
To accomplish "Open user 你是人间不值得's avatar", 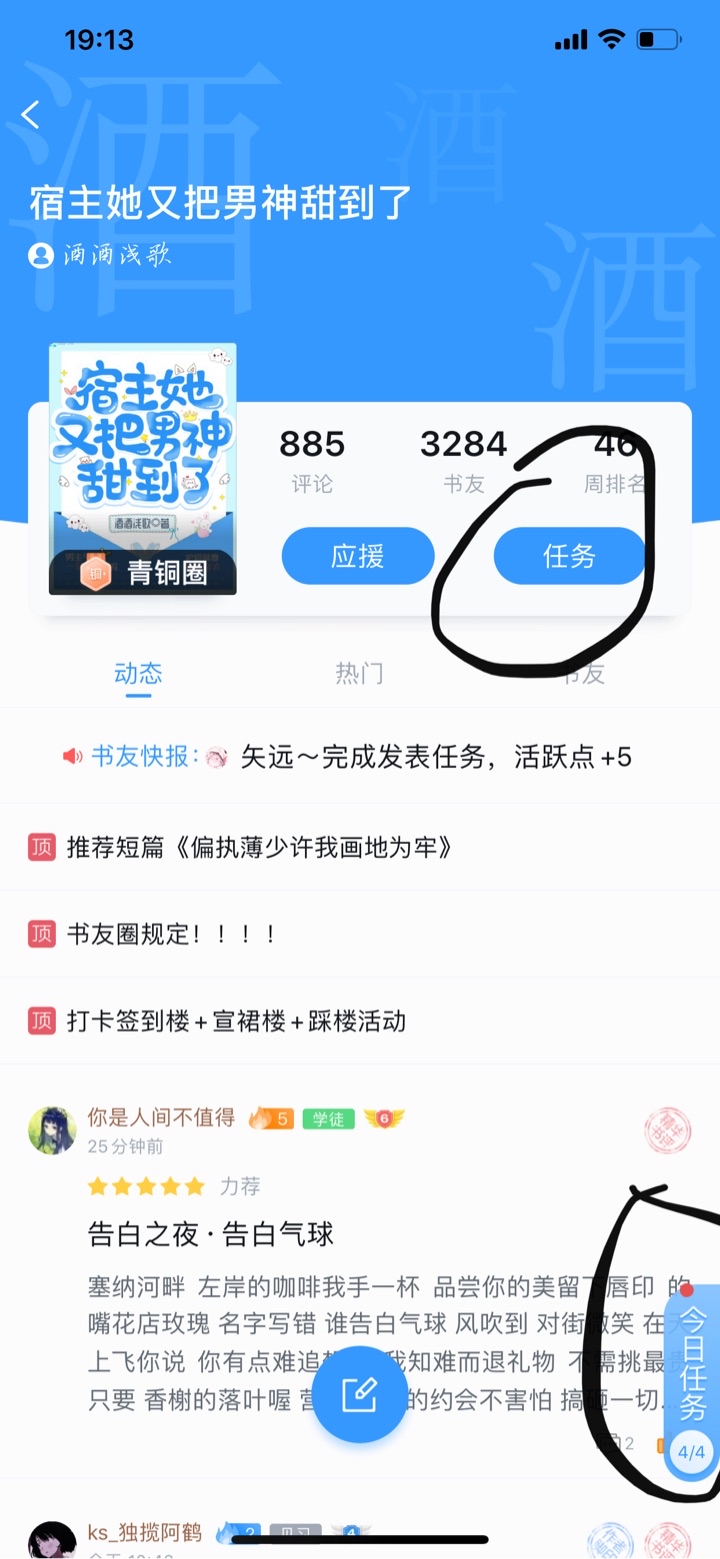I will tap(52, 1130).
